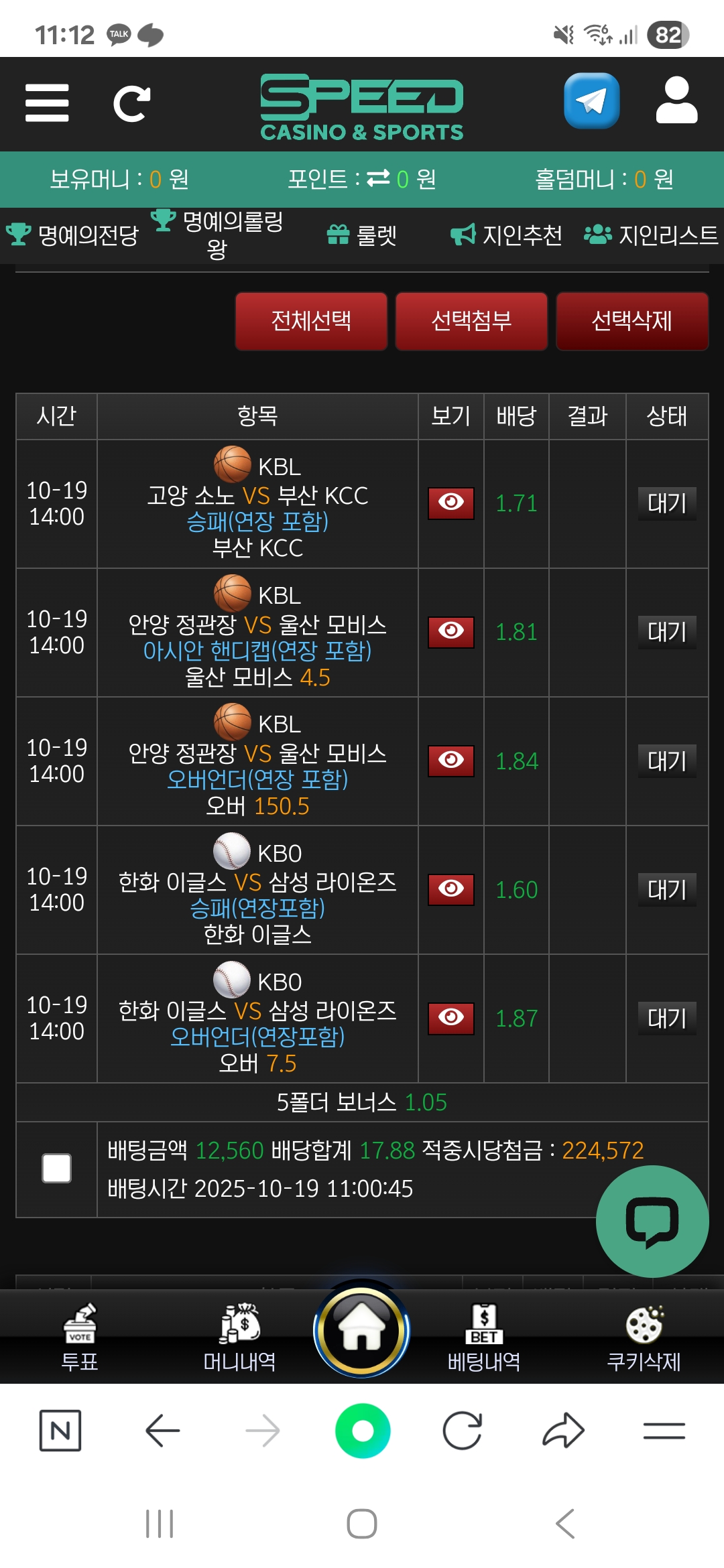The width and height of the screenshot is (724, 1568).
Task: Tap the 선택첨부 button
Action: (471, 321)
